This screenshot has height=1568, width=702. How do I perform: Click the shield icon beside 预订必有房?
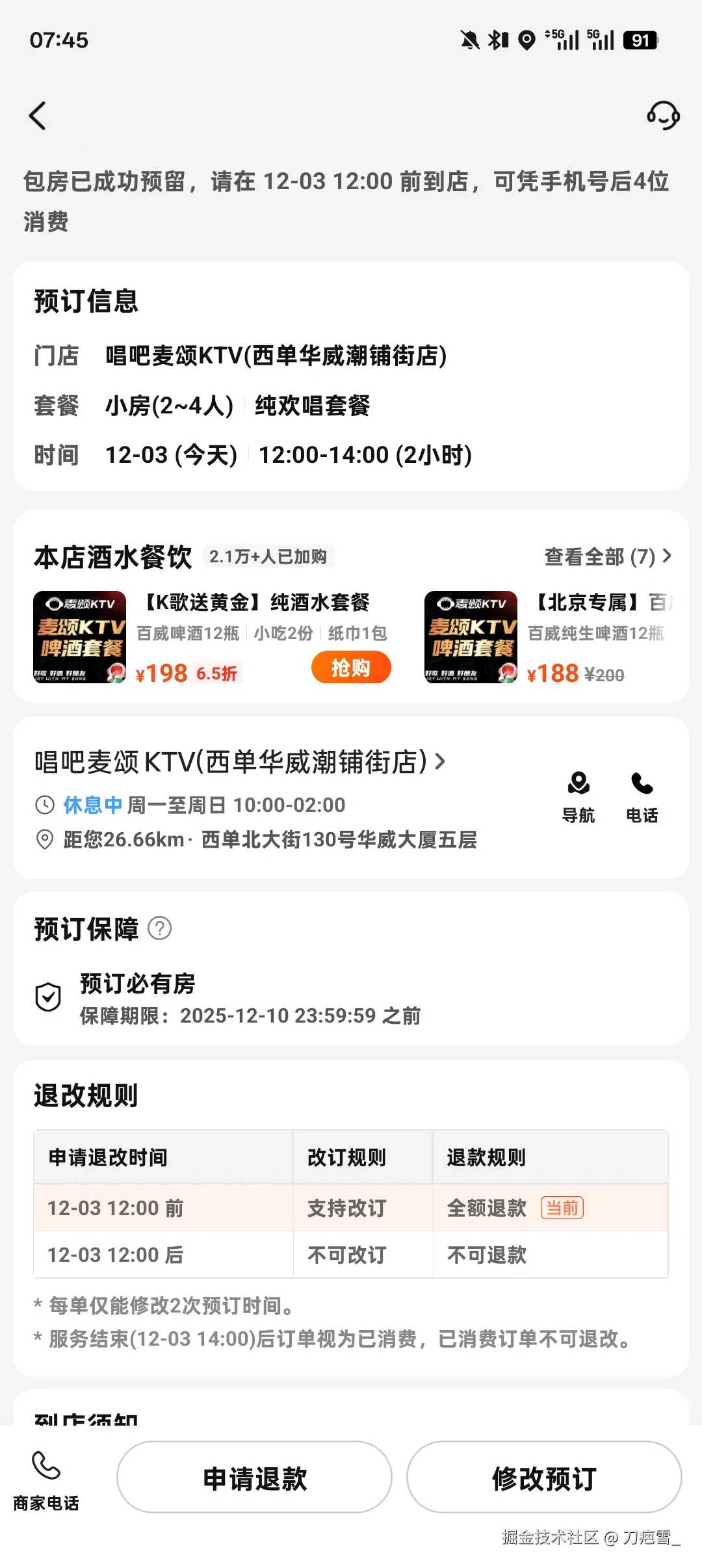pos(48,997)
